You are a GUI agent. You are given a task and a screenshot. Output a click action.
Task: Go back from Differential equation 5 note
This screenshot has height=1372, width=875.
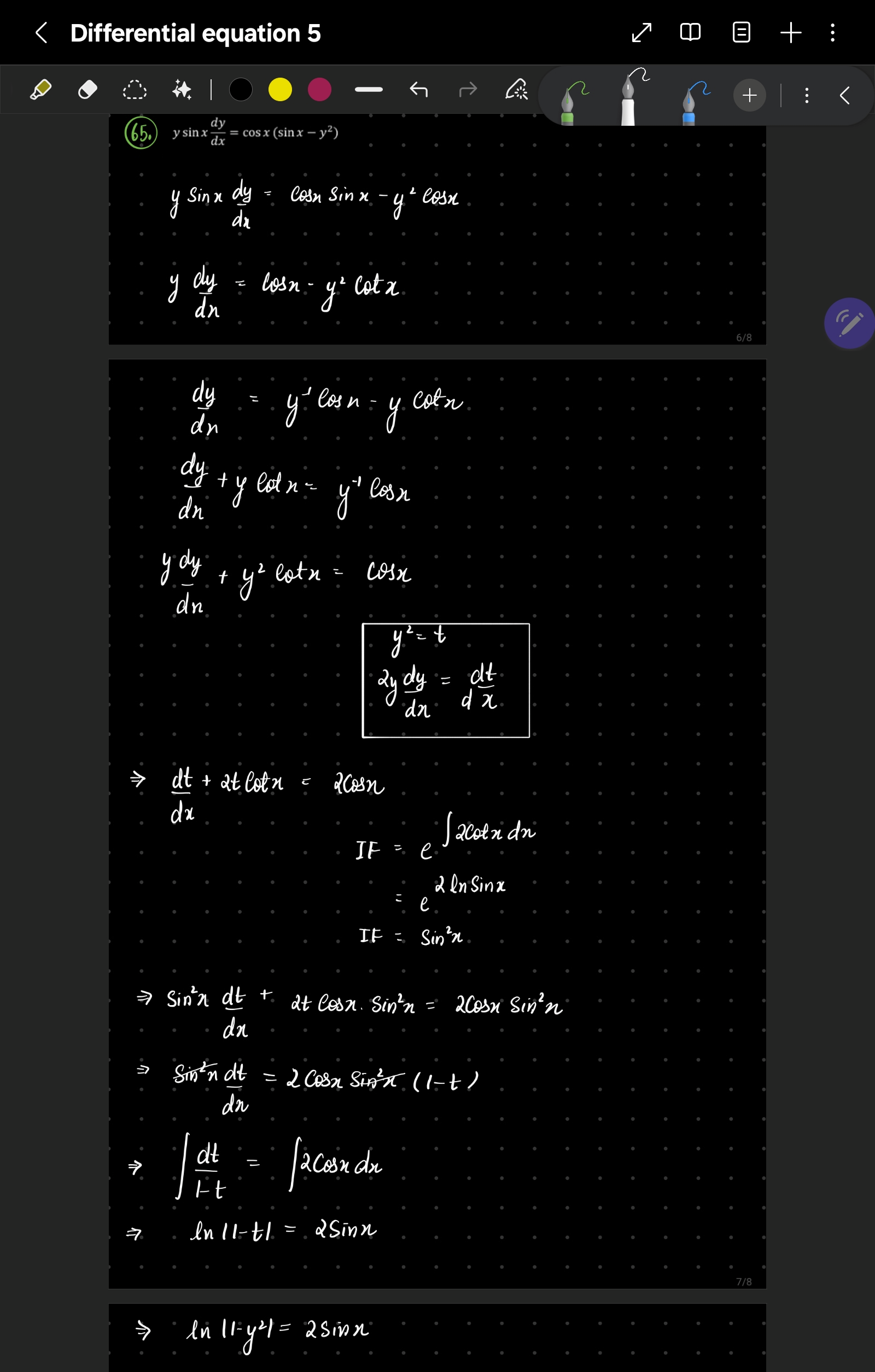click(41, 32)
